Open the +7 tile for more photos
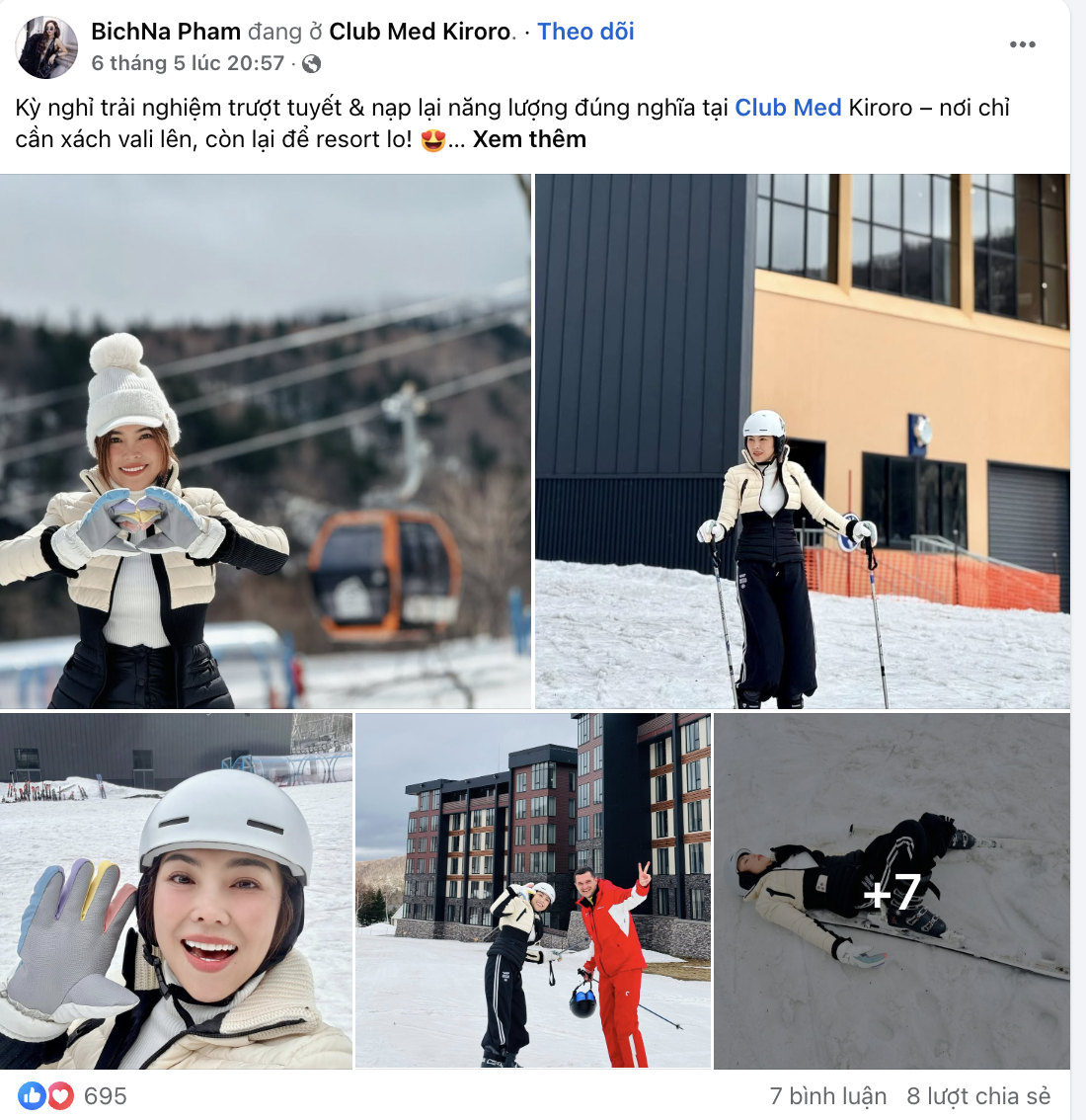The width and height of the screenshot is (1086, 1120). [x=892, y=890]
